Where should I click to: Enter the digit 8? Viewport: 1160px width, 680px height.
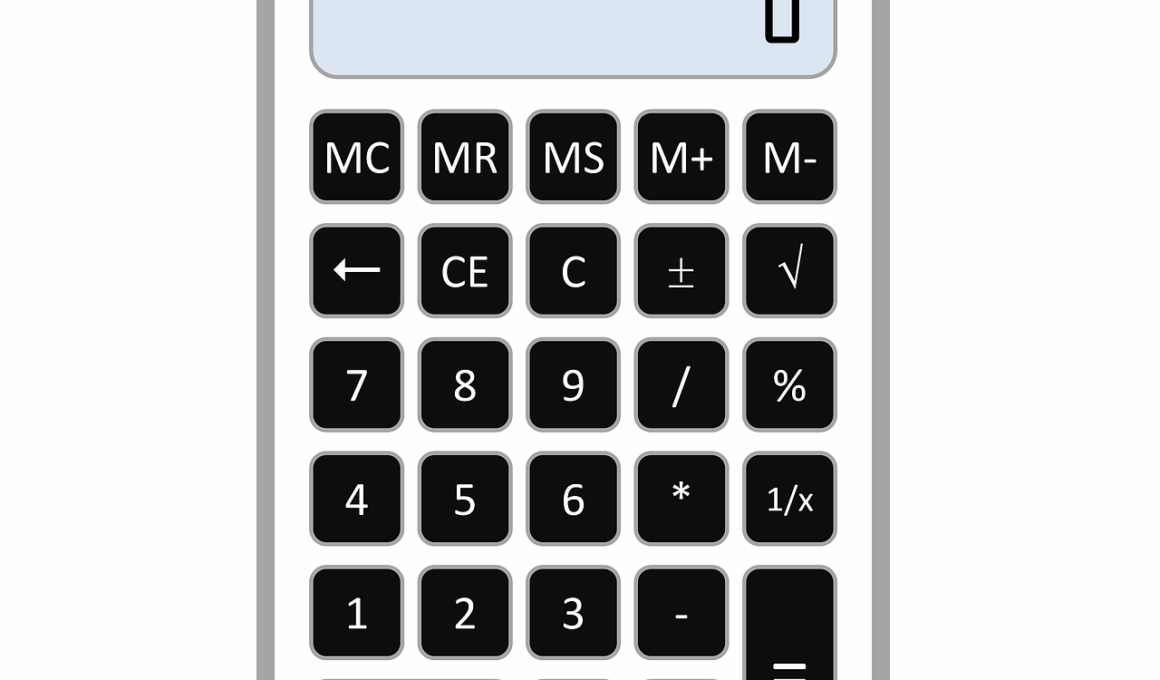point(465,385)
